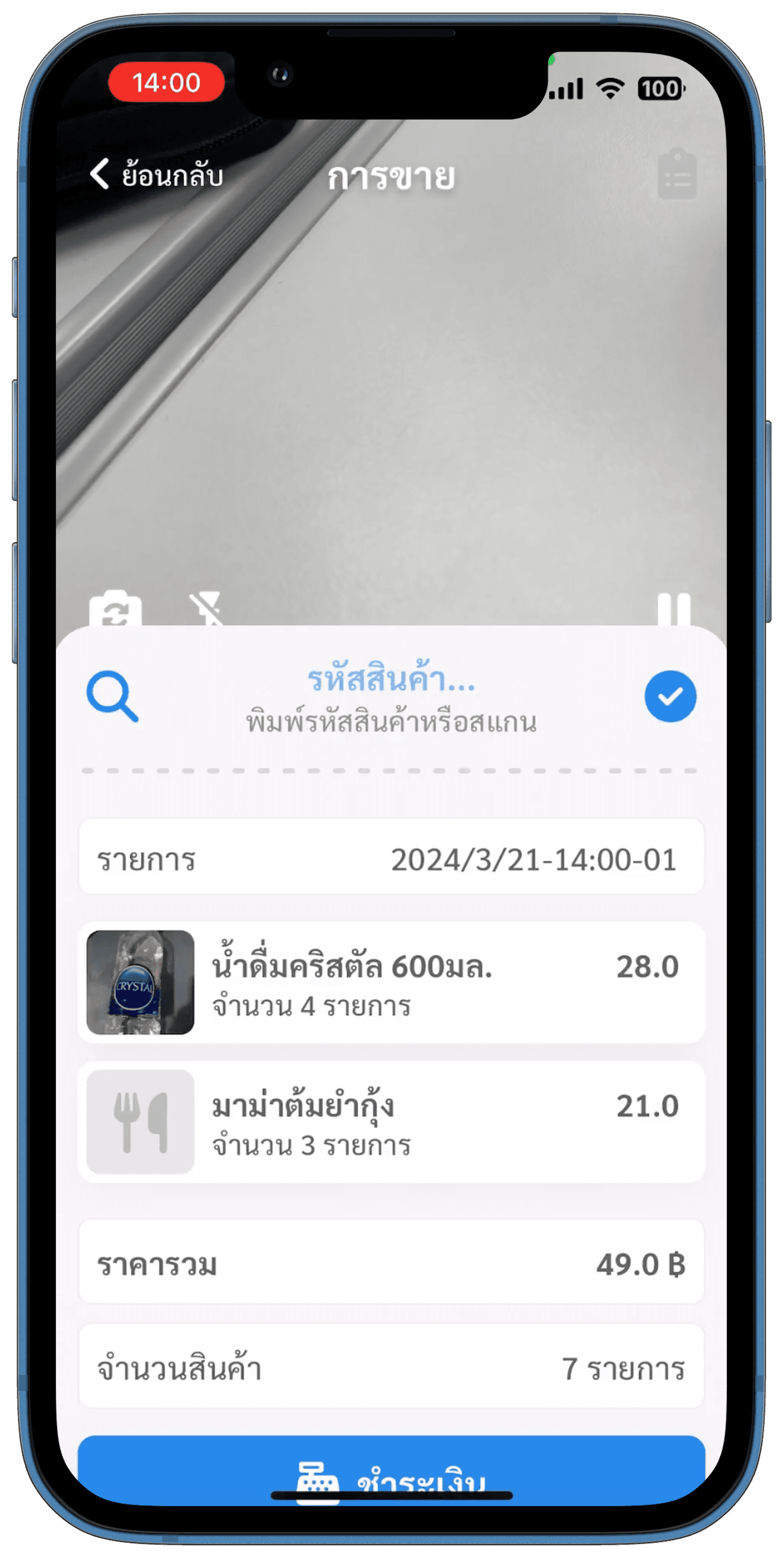Tap the blue search magnifier icon

pyautogui.click(x=112, y=696)
